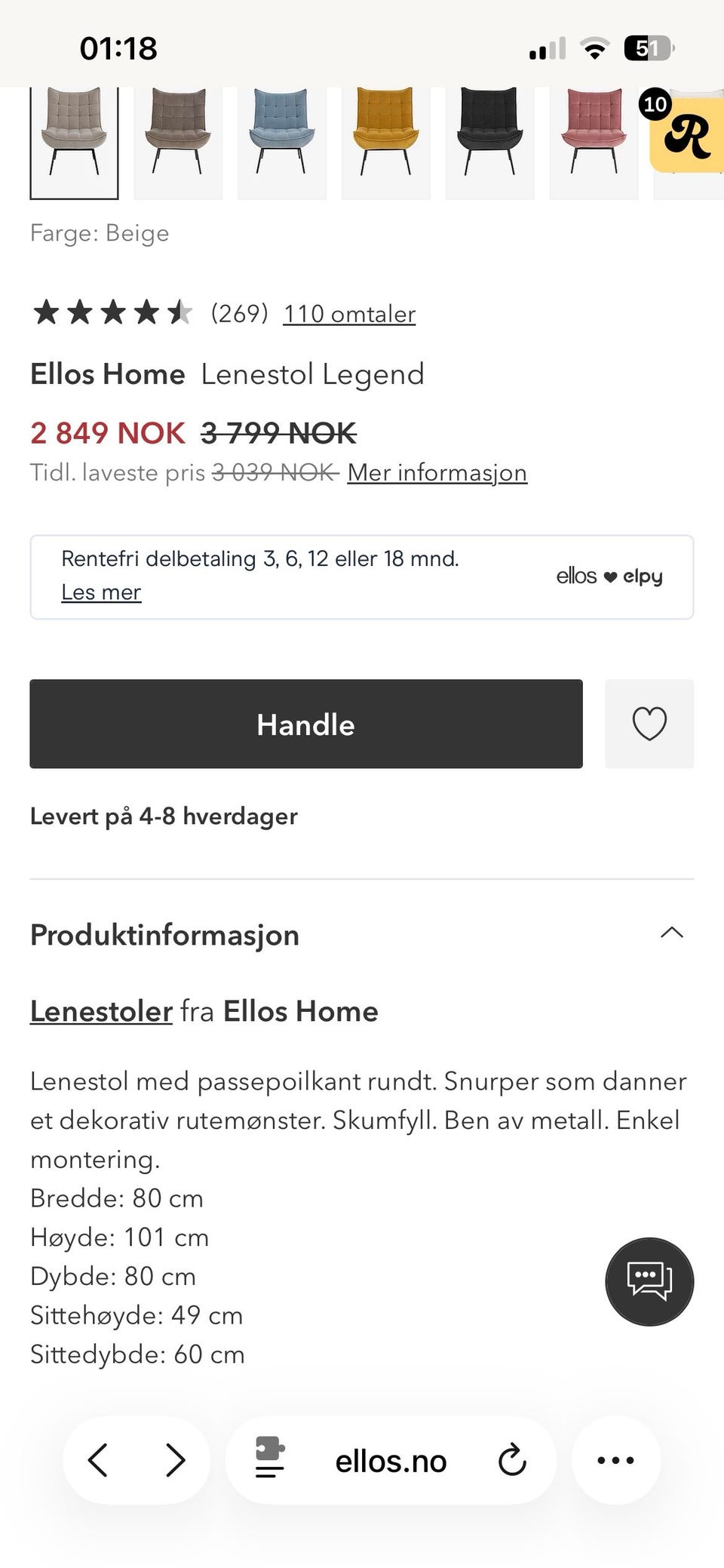Collapse the Produktinformasjon section
The image size is (724, 1568).
[x=671, y=933]
